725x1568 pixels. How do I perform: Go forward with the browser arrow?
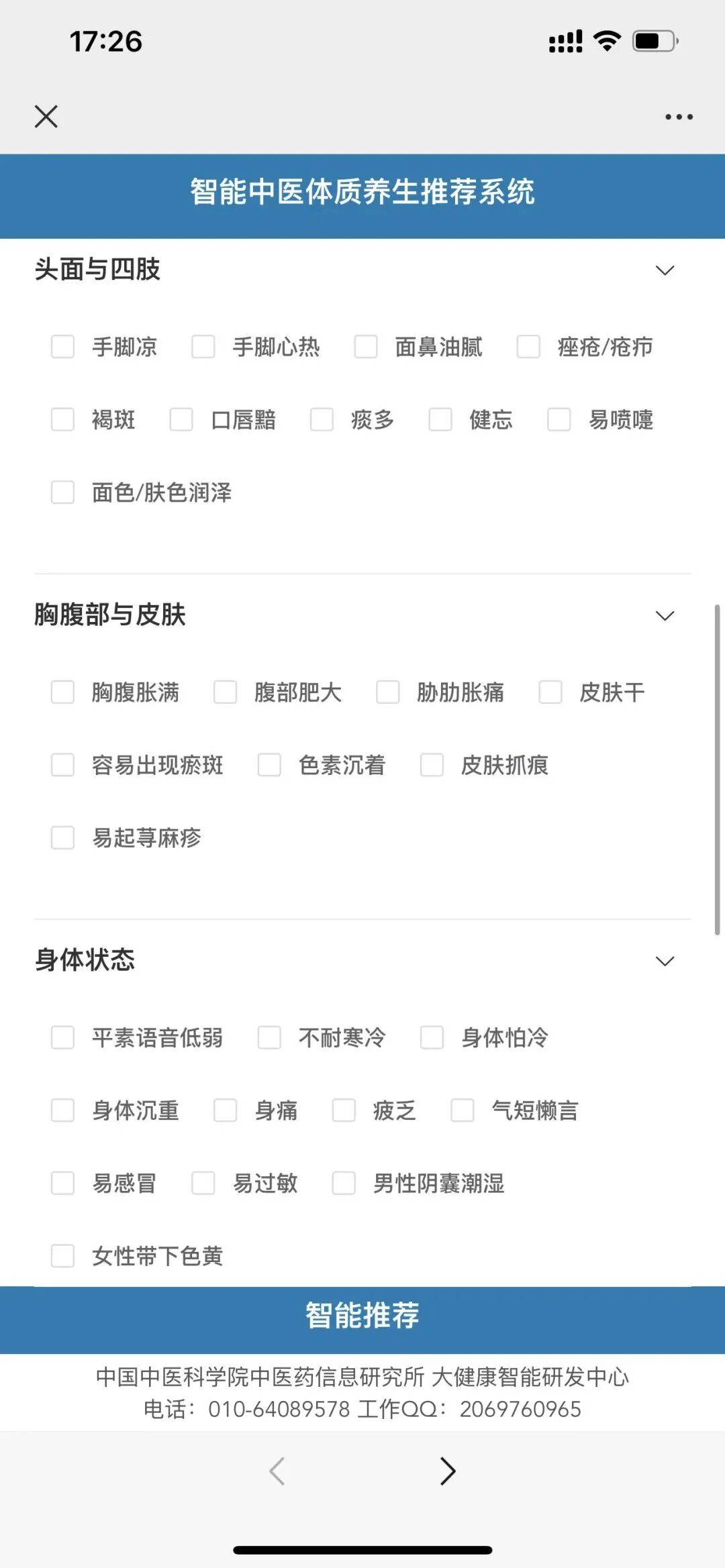point(448,1471)
